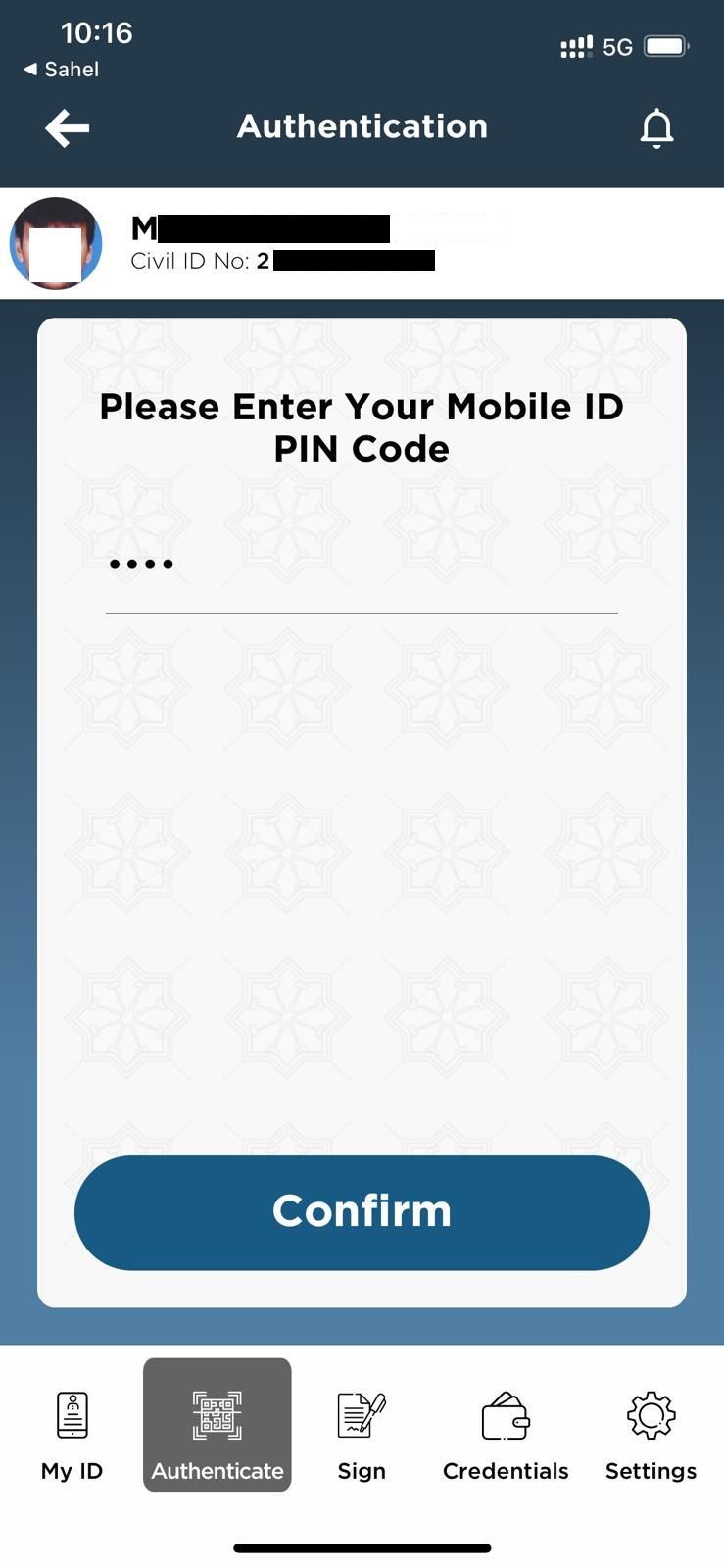Image resolution: width=724 pixels, height=1568 pixels.
Task: Tap the entered PIN dots
Action: coord(141,563)
